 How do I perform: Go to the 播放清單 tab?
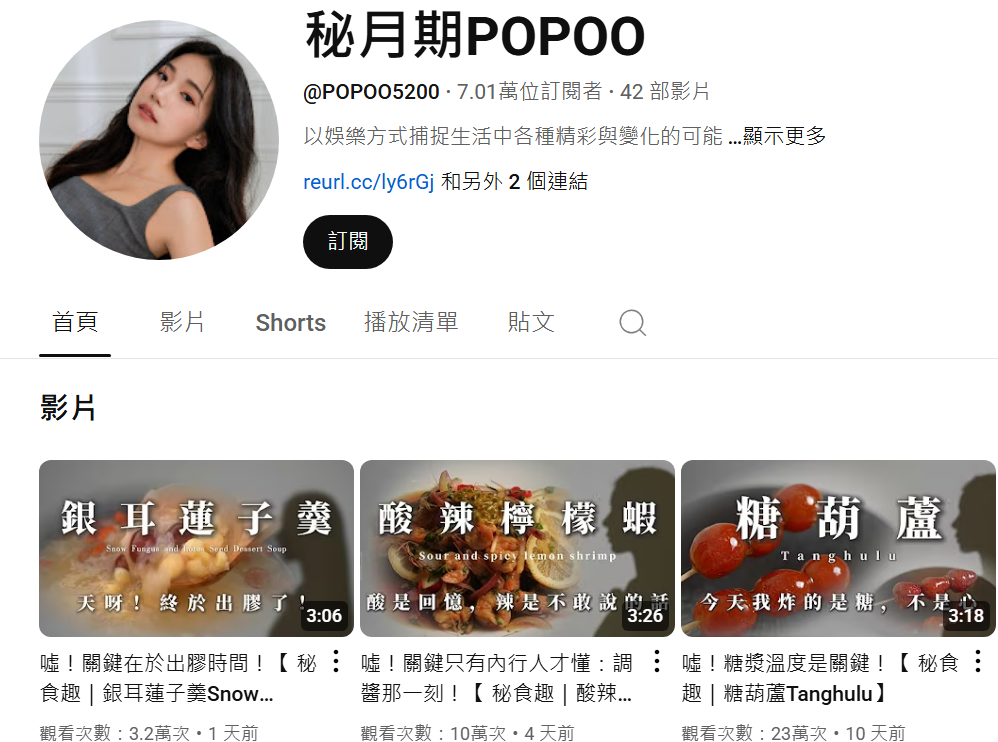click(410, 322)
